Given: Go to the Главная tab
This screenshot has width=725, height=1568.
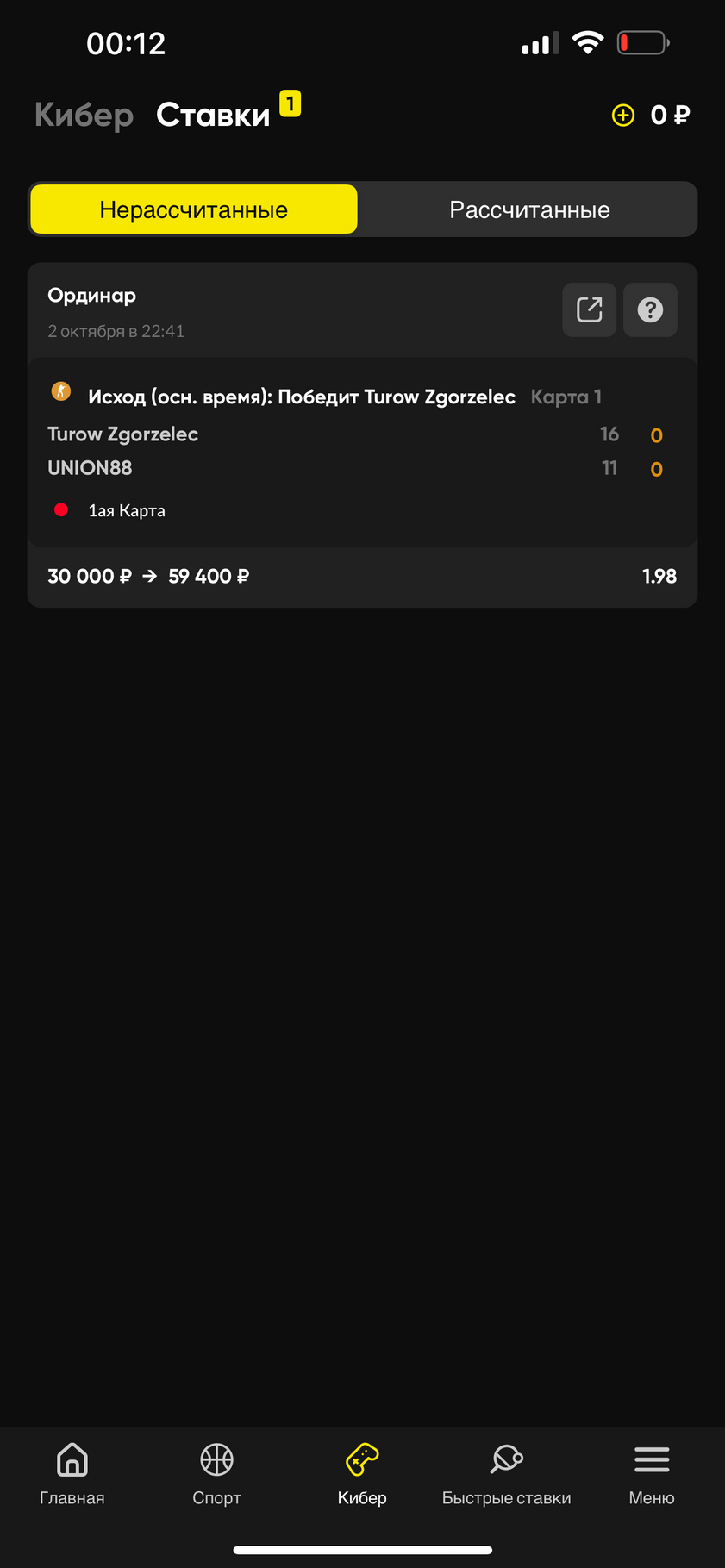Looking at the screenshot, I should click(72, 1475).
